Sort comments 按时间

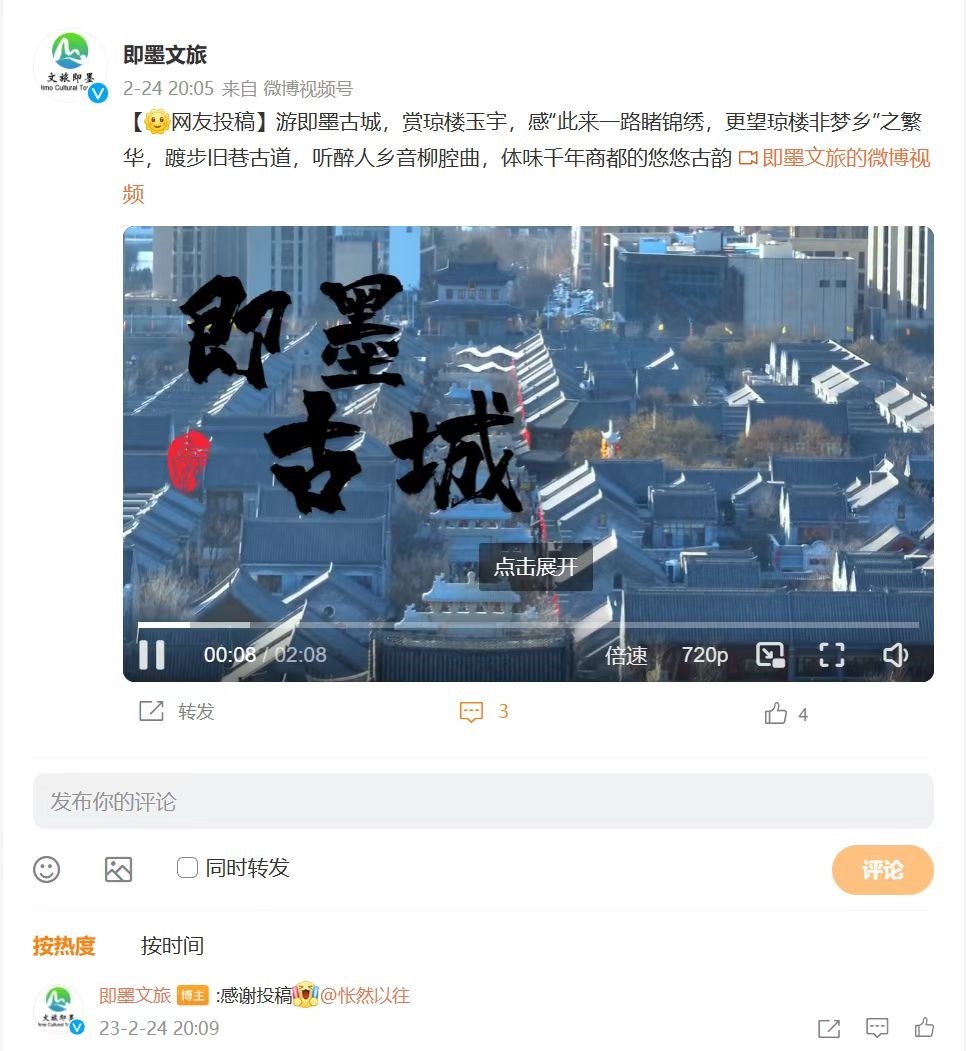tap(172, 945)
